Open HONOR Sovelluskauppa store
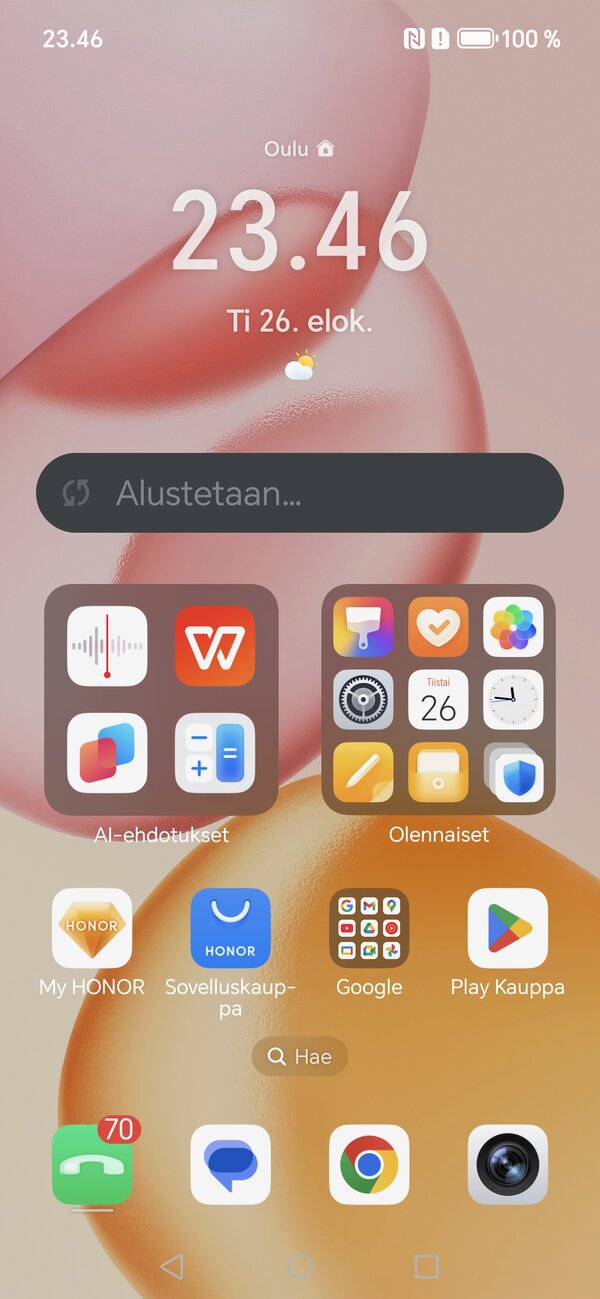 pyautogui.click(x=231, y=928)
